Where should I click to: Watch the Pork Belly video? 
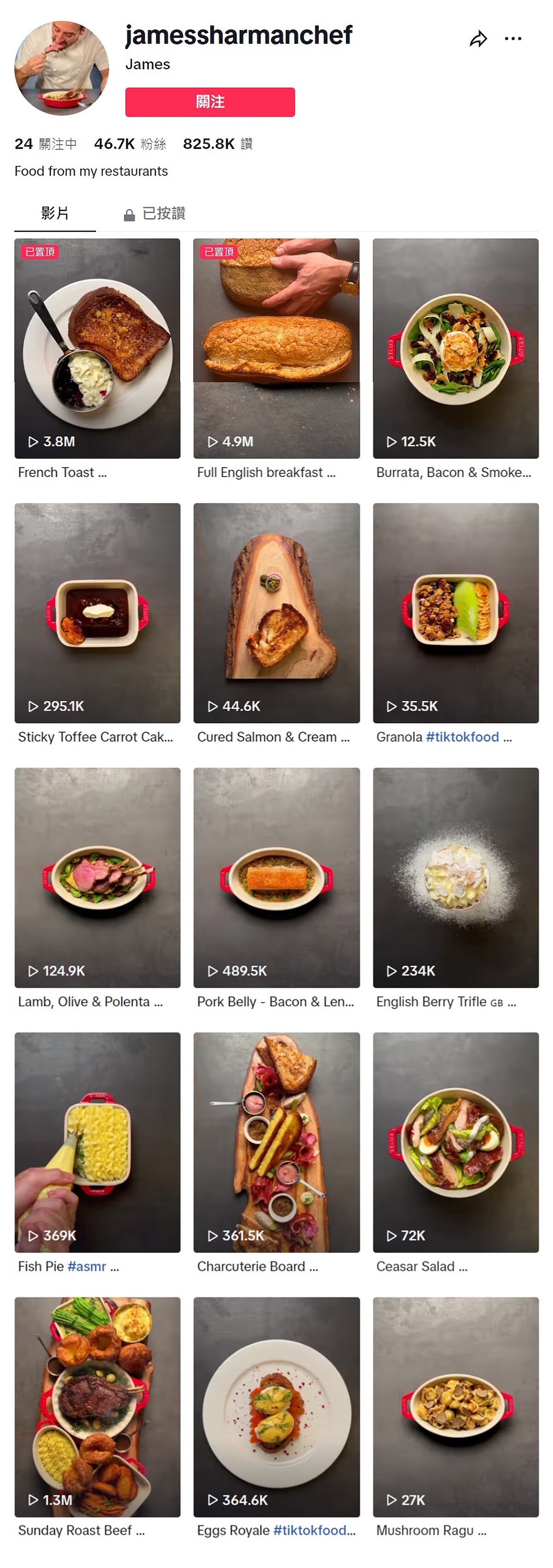point(276,877)
